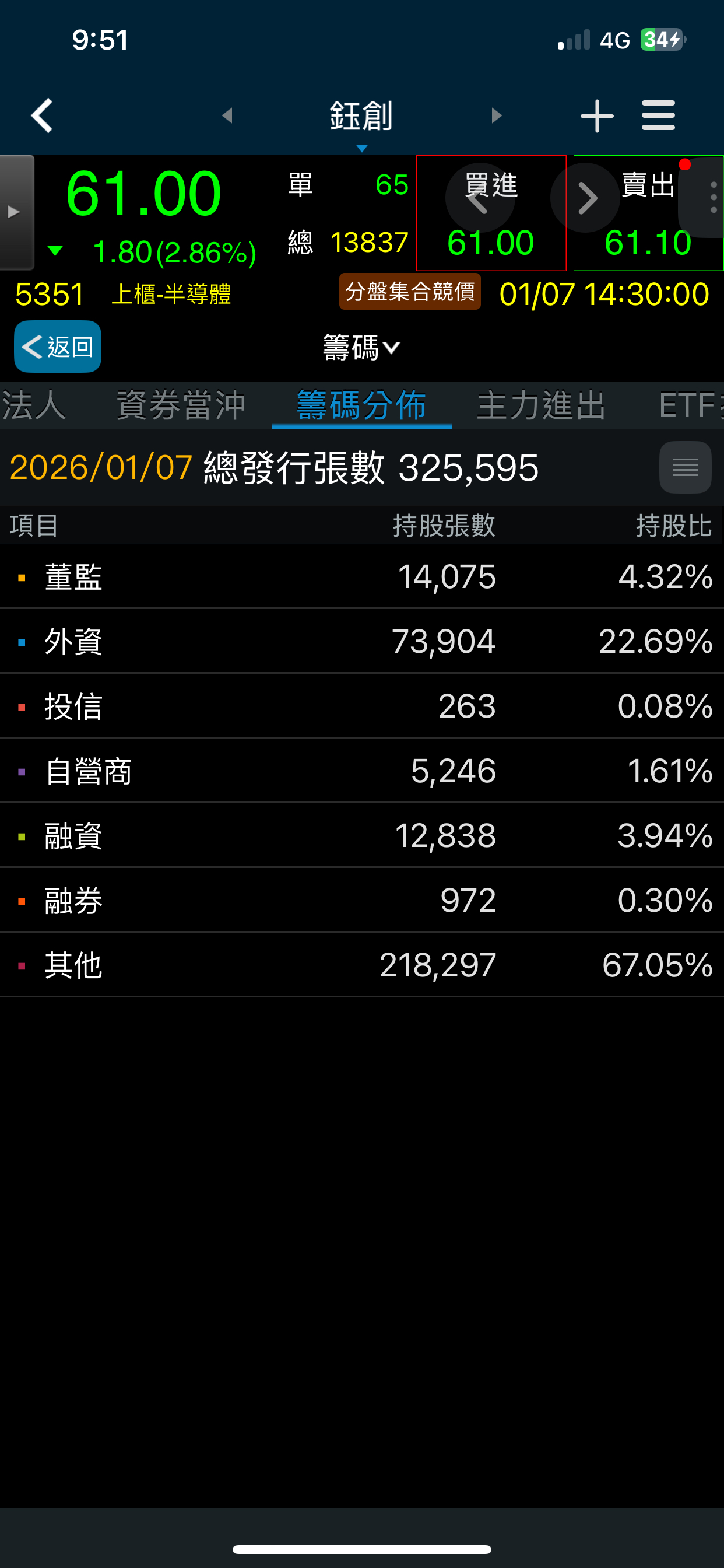Screen dimensions: 724x1568
Task: Tap the 返回 return button
Action: [x=57, y=346]
